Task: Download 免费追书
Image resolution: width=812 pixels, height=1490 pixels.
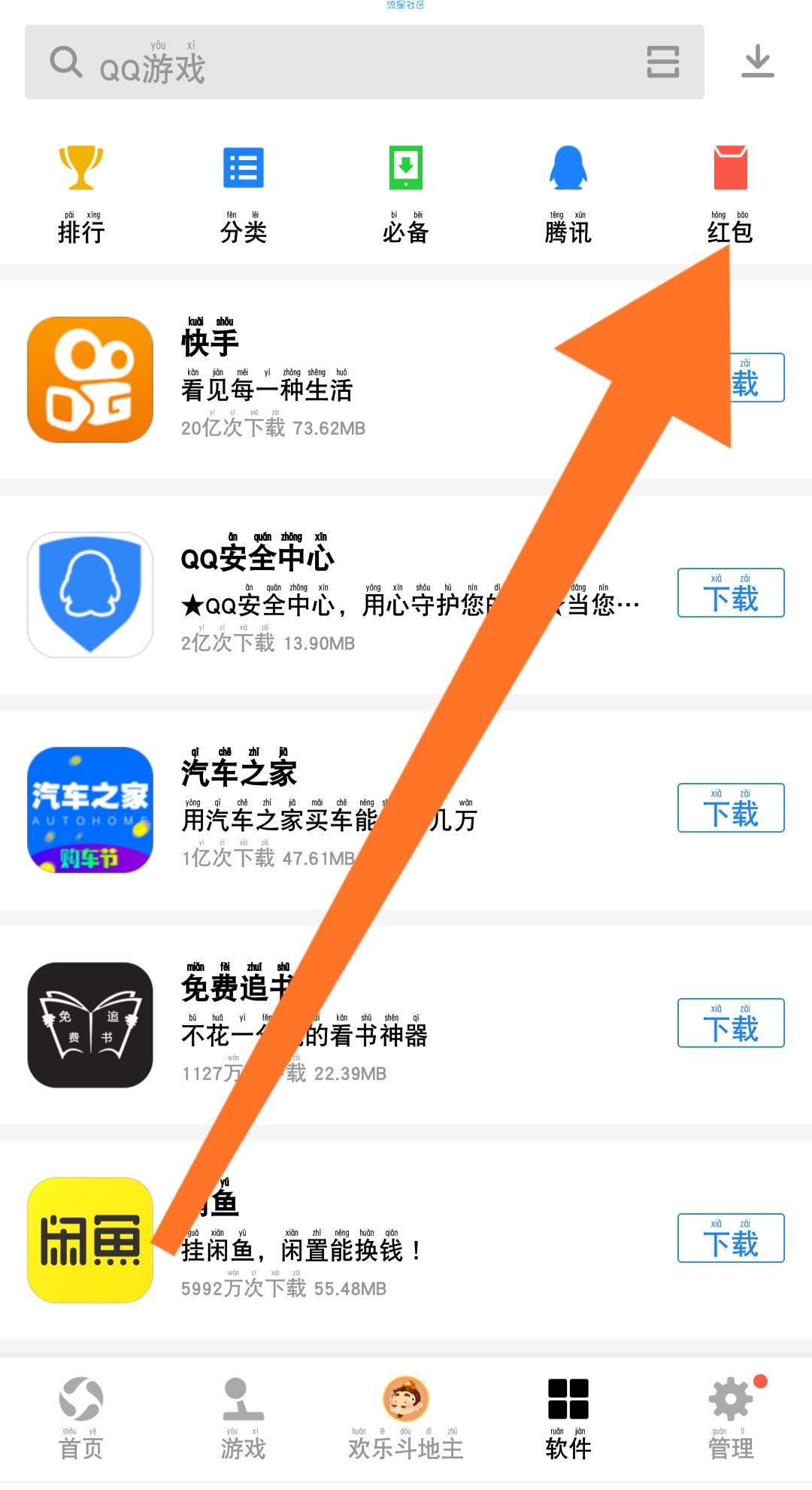Action: (x=731, y=1023)
